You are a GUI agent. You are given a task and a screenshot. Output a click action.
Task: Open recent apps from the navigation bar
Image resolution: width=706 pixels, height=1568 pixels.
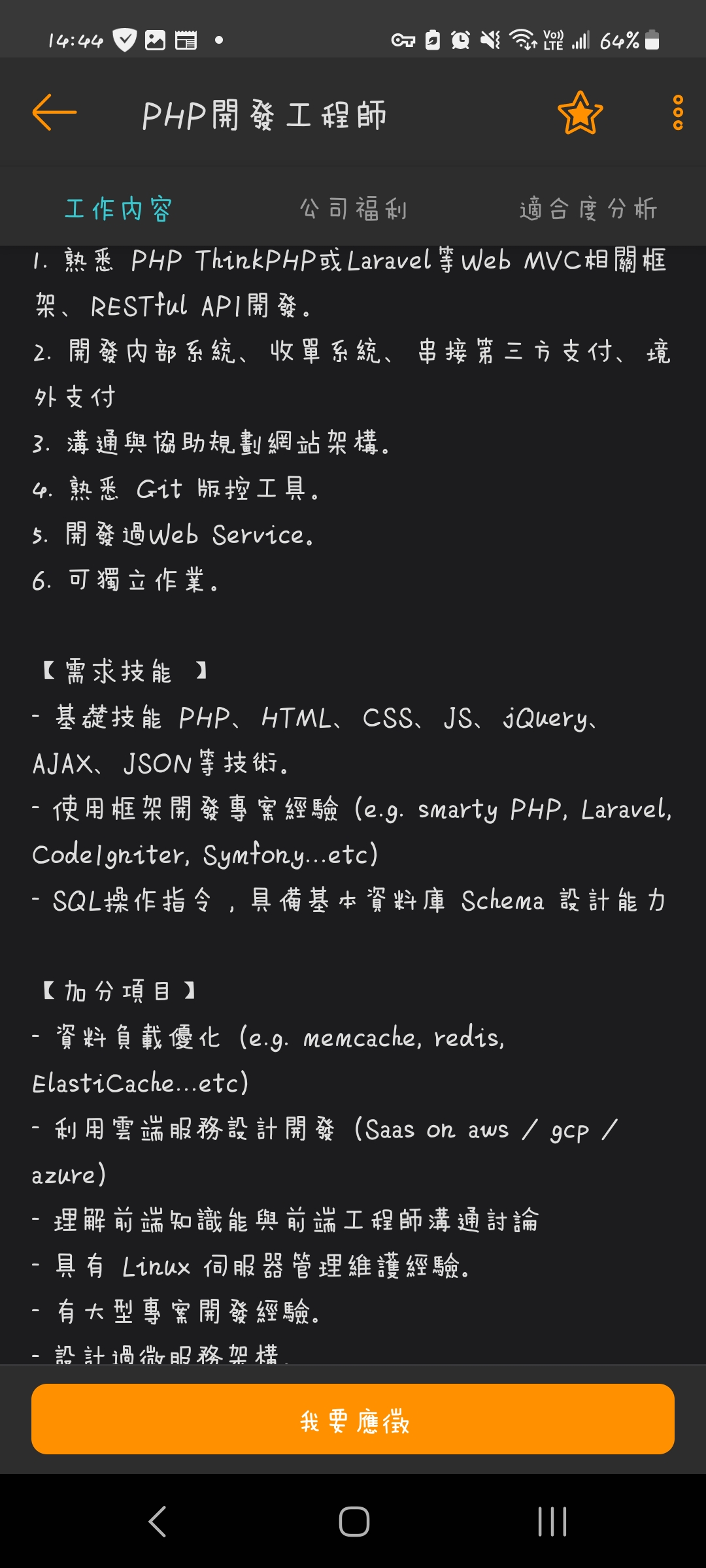(x=552, y=1522)
